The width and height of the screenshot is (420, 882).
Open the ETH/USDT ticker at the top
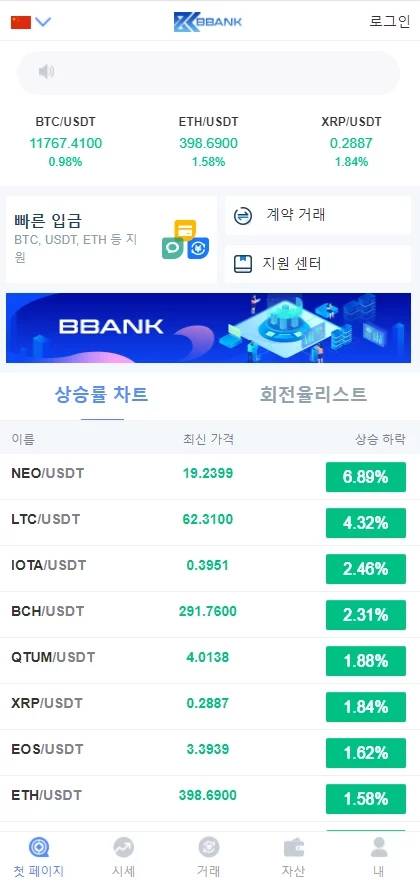click(209, 141)
